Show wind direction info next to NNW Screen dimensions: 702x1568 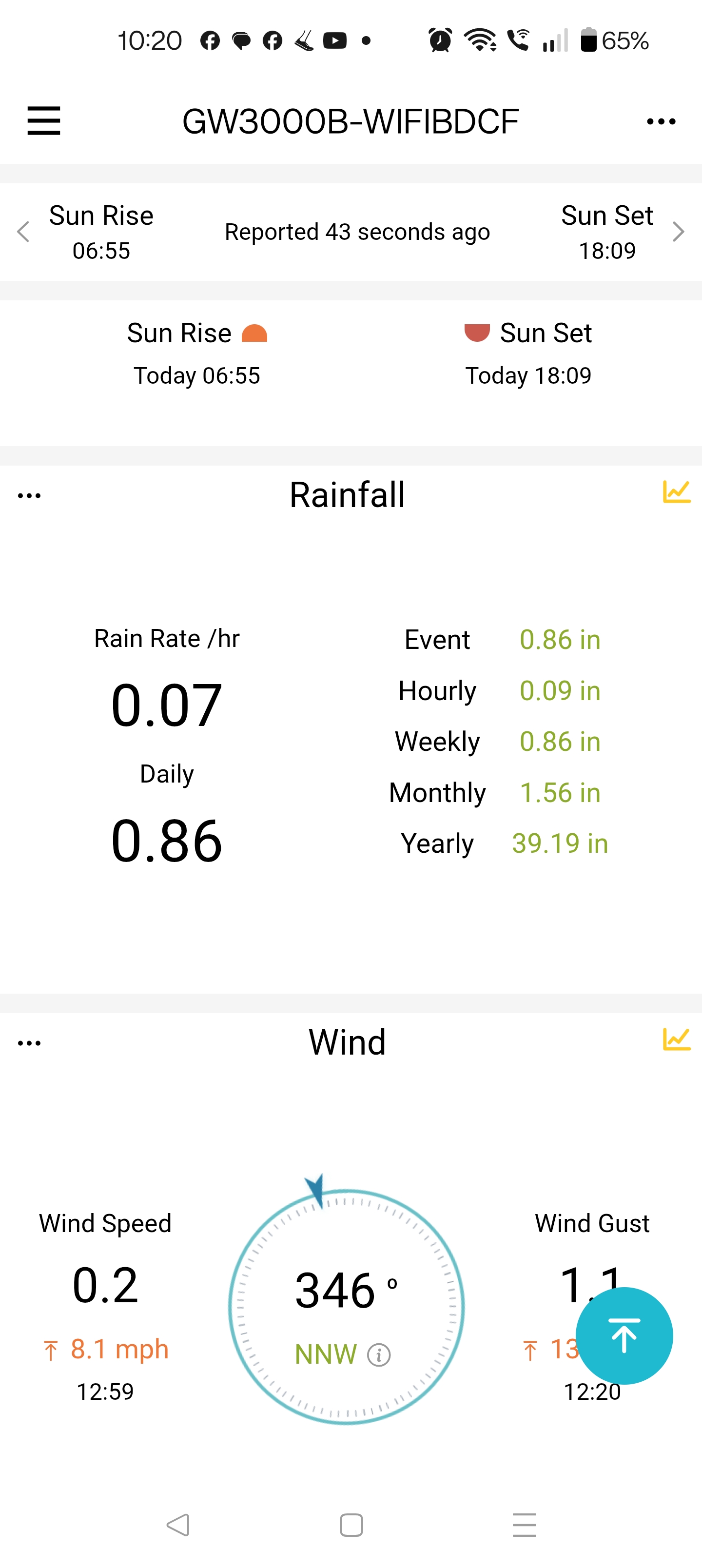(x=379, y=1355)
